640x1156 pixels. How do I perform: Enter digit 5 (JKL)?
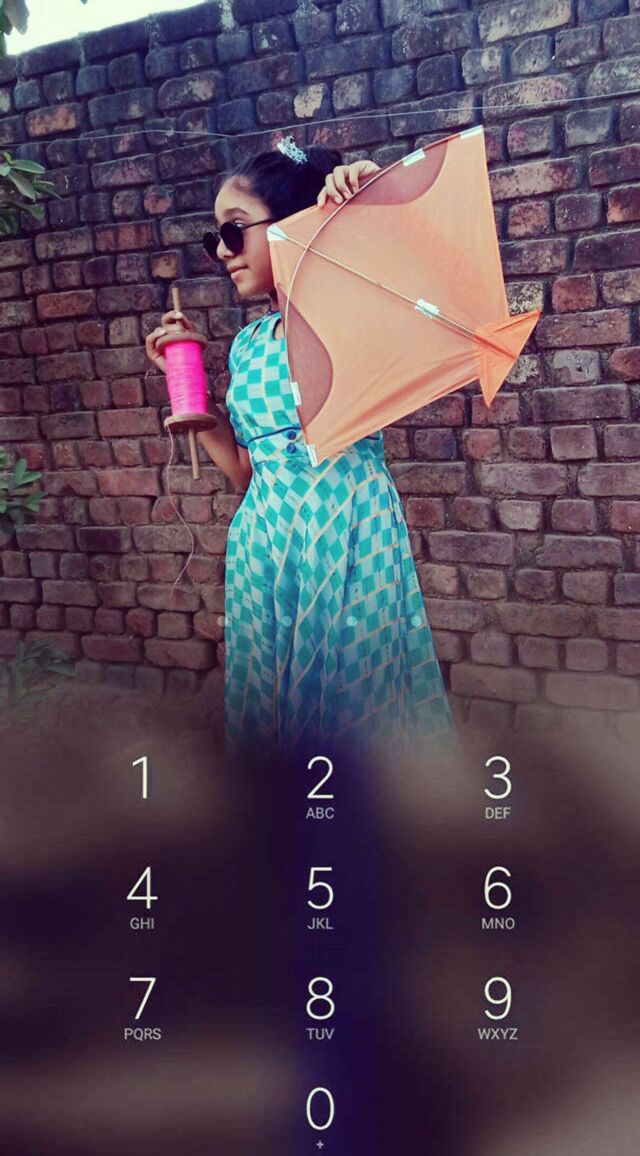(320, 896)
